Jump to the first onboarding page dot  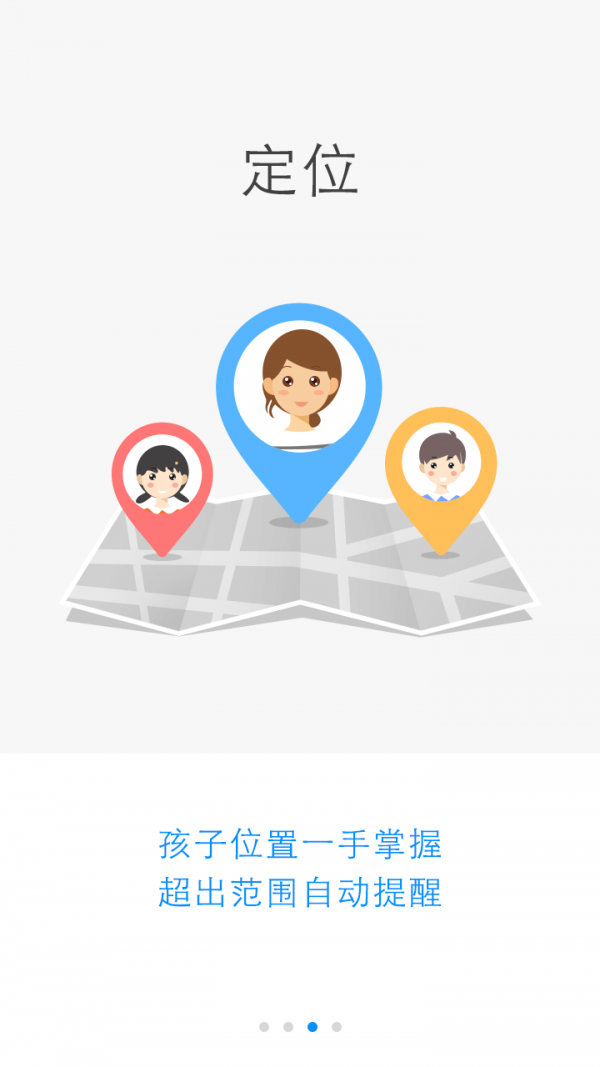coord(264,1027)
